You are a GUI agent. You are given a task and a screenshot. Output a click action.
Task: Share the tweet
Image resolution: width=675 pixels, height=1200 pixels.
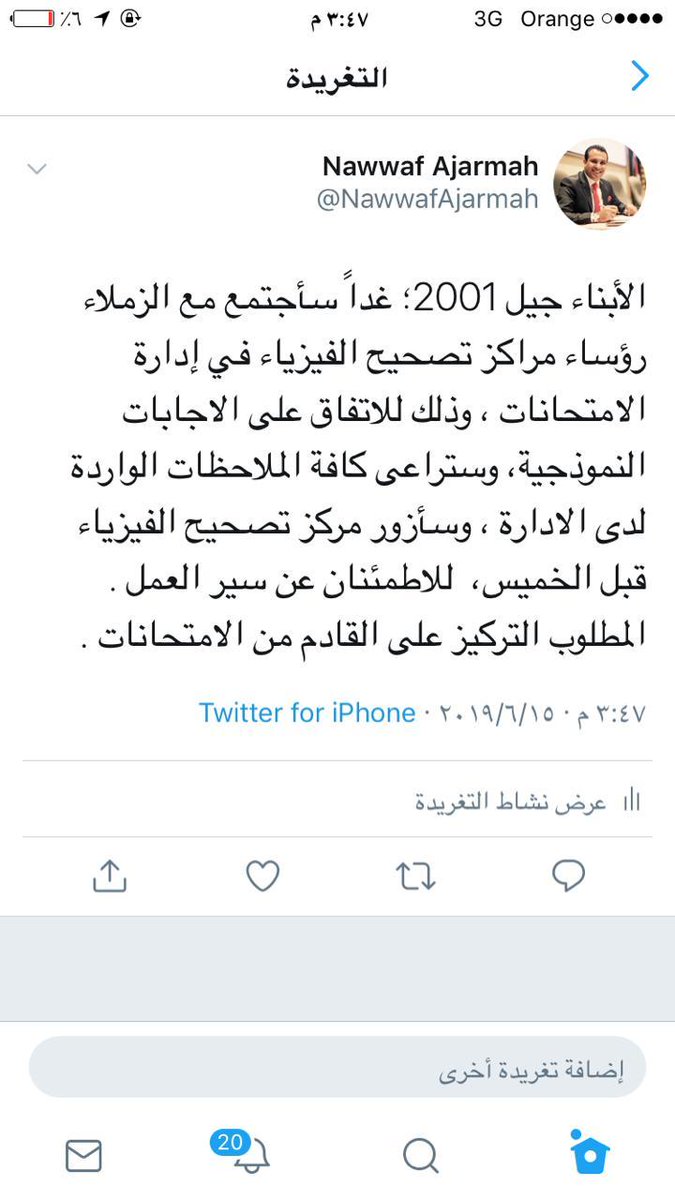tap(109, 876)
